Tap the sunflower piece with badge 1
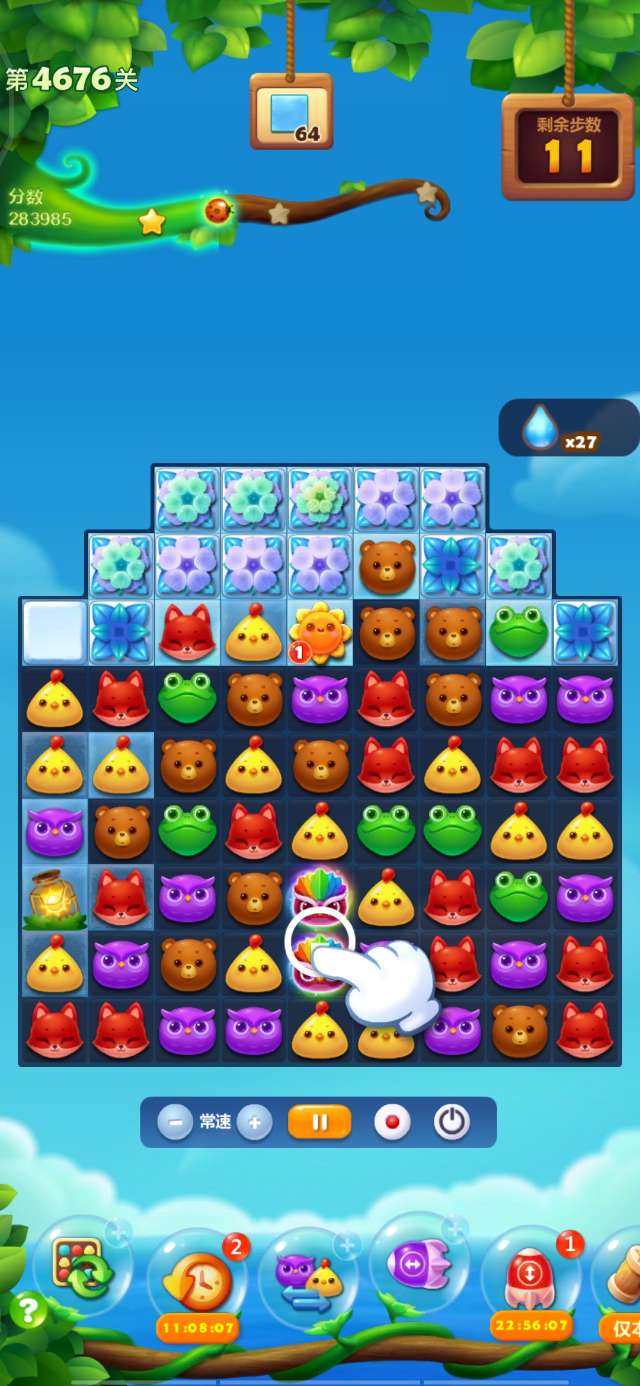The image size is (640, 1386). tap(319, 632)
